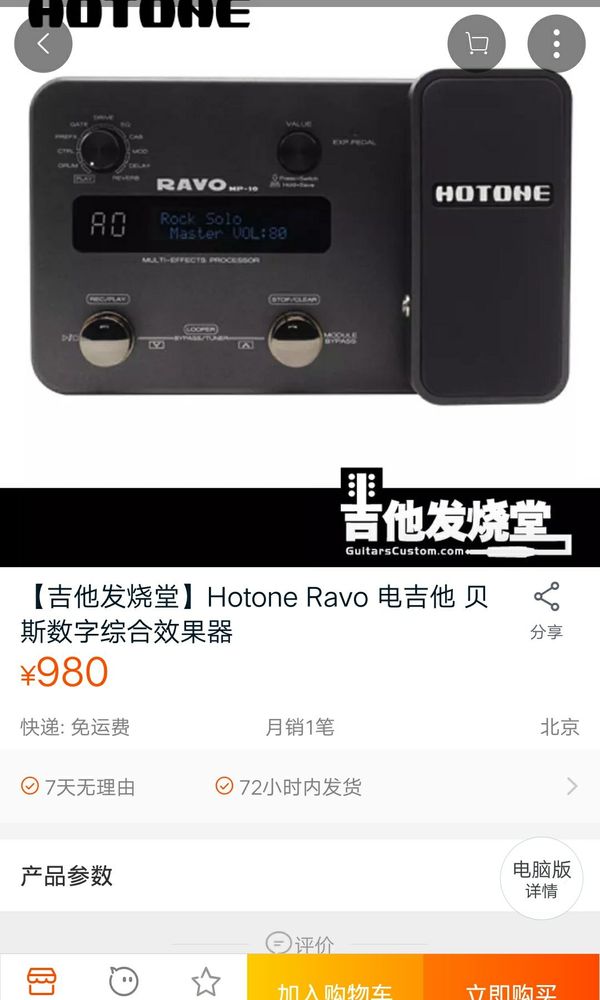The height and width of the screenshot is (1000, 600).
Task: Favorite this item with the star
Action: 205,980
